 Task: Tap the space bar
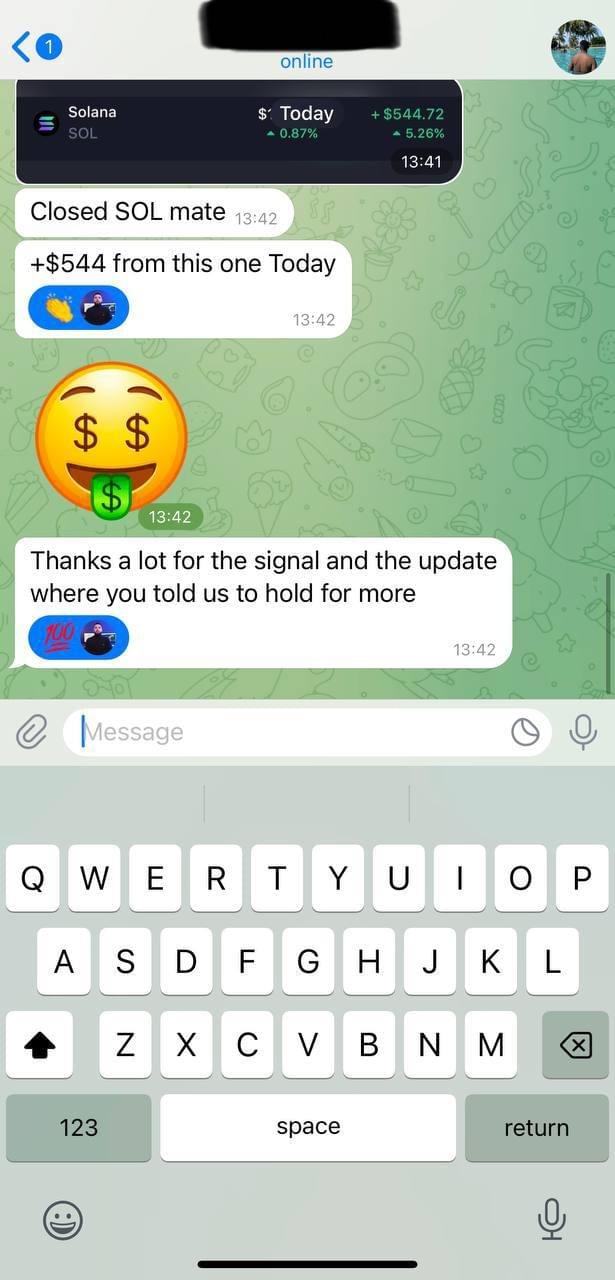click(x=308, y=1127)
